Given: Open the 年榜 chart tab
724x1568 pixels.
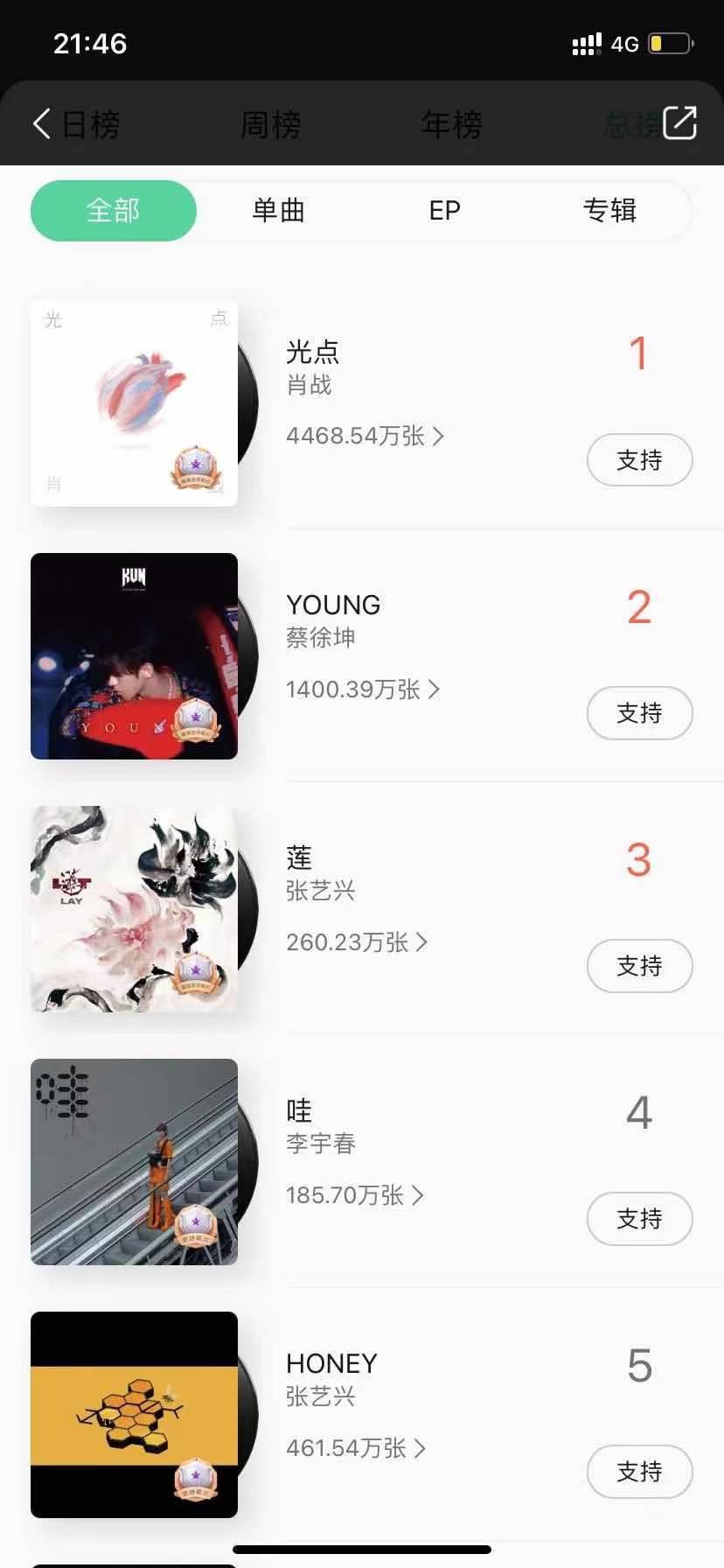Looking at the screenshot, I should pyautogui.click(x=451, y=124).
